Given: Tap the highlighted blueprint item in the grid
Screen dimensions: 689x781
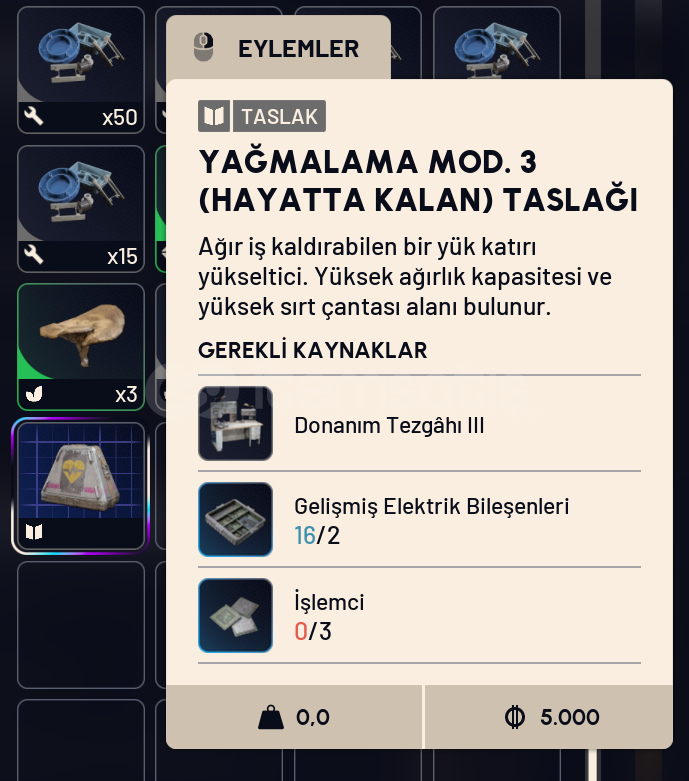Looking at the screenshot, I should [81, 486].
